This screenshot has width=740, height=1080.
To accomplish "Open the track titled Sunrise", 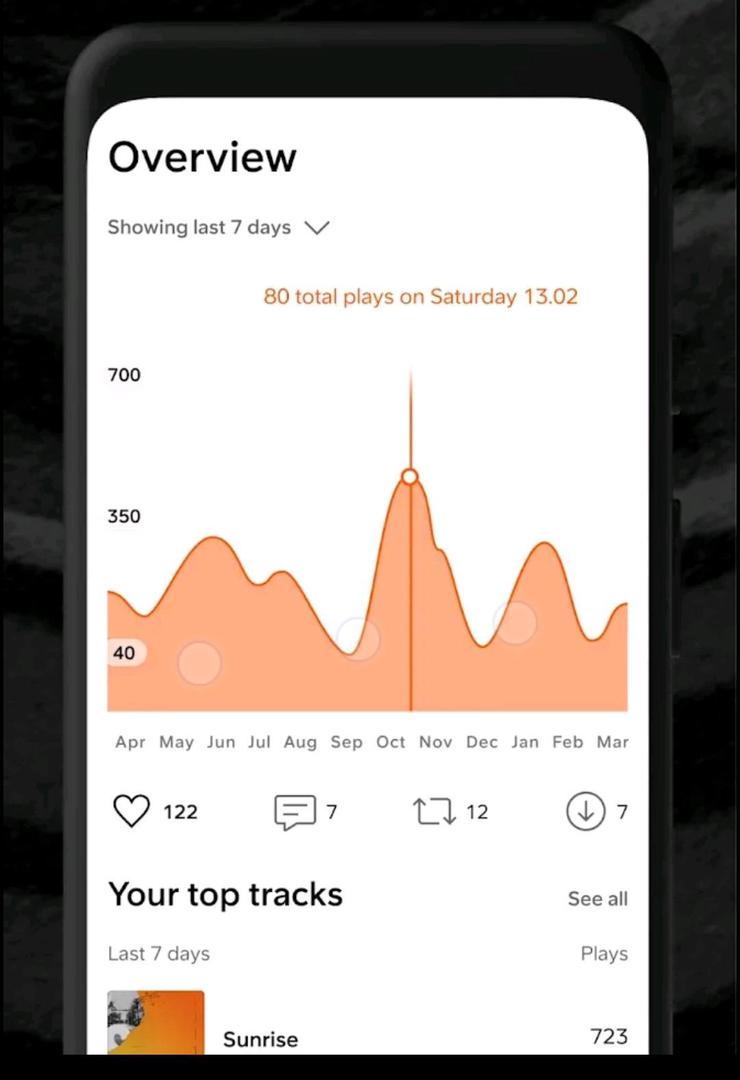I will 260,1040.
